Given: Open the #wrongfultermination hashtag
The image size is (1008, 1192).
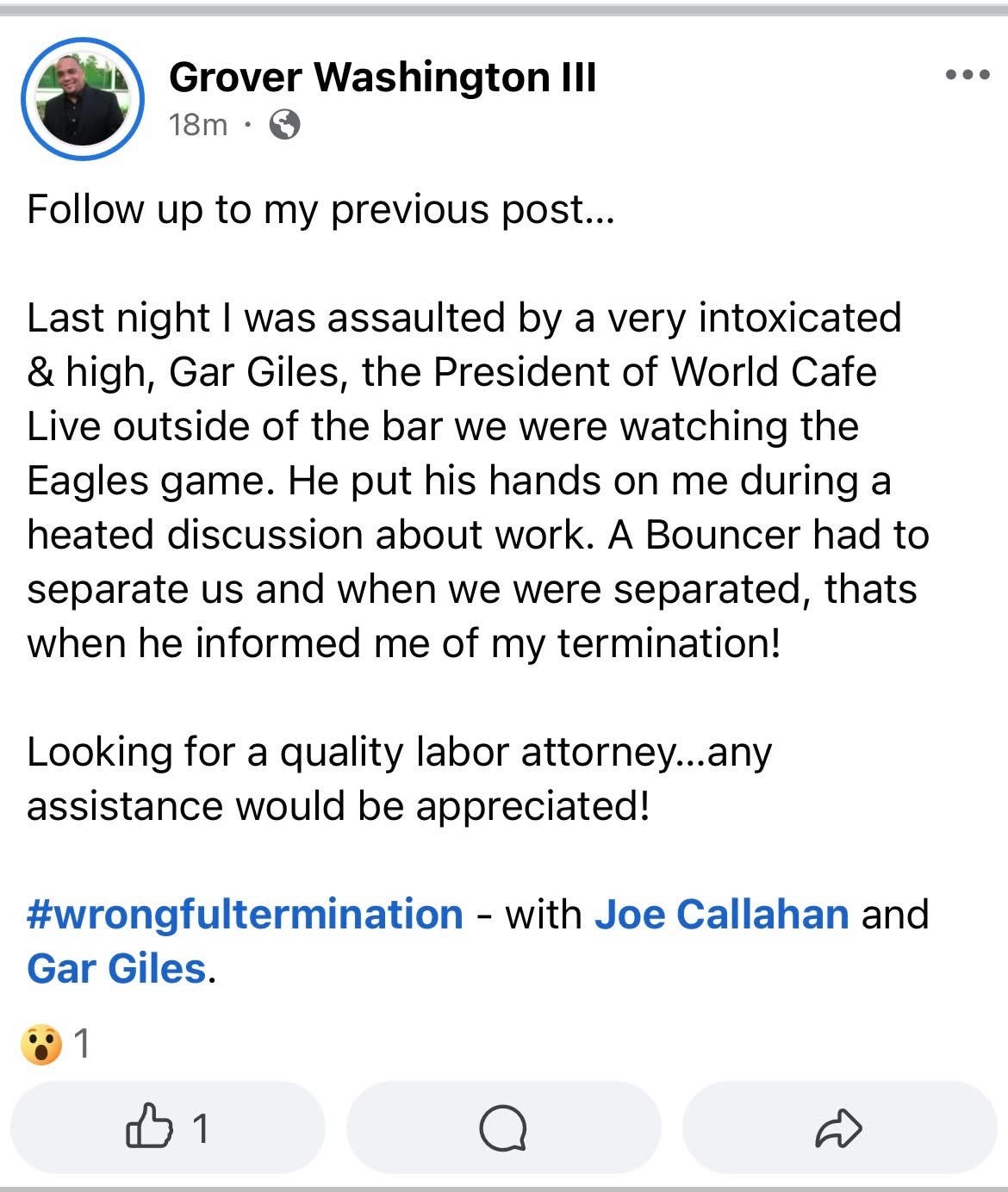Looking at the screenshot, I should click(245, 914).
